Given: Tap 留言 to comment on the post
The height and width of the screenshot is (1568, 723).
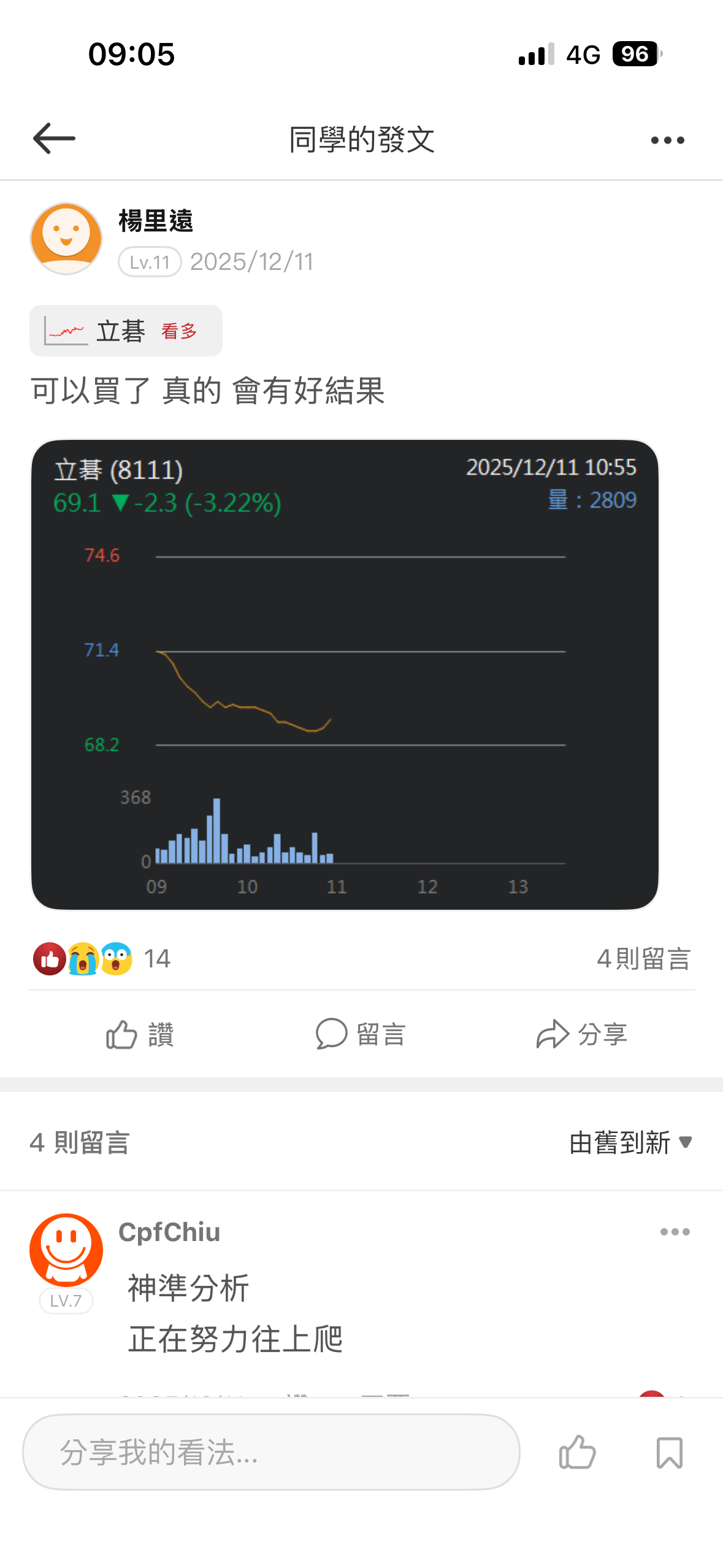Looking at the screenshot, I should point(361,1035).
